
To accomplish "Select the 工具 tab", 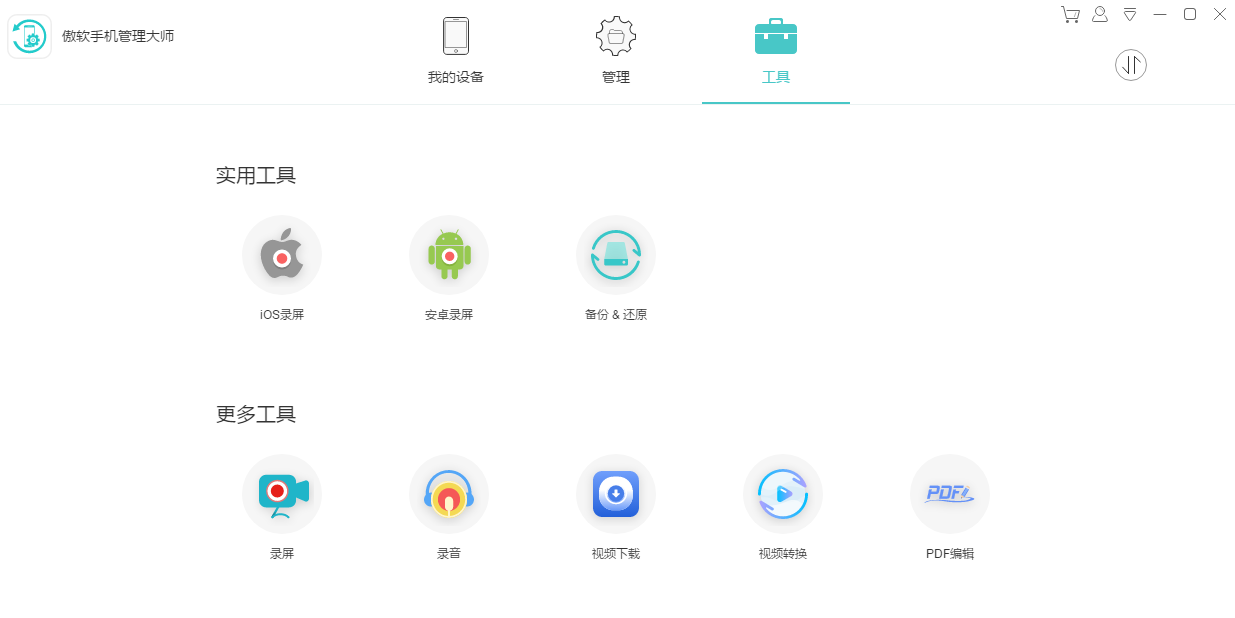I will click(x=775, y=50).
